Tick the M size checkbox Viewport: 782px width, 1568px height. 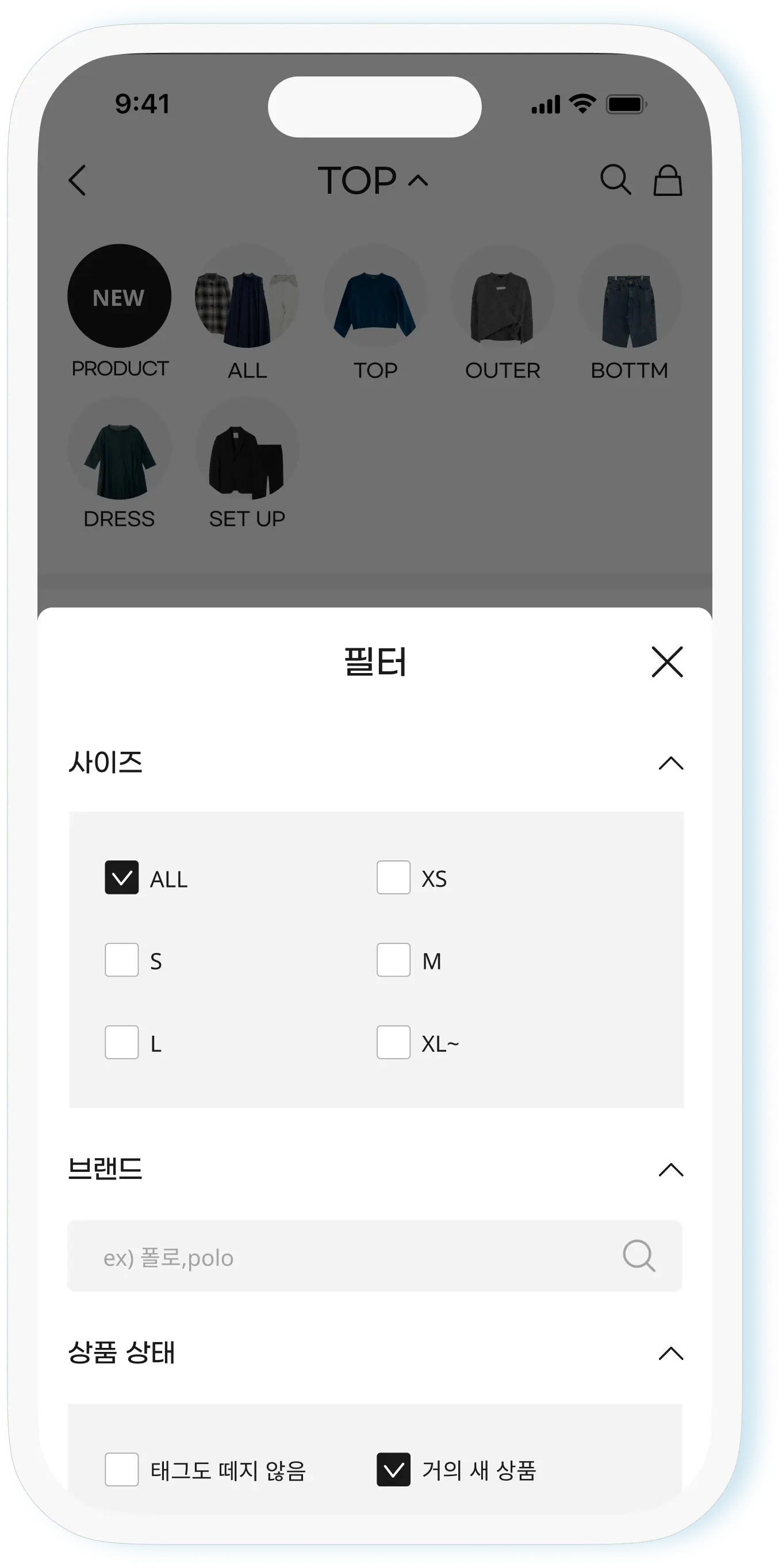pyautogui.click(x=393, y=960)
